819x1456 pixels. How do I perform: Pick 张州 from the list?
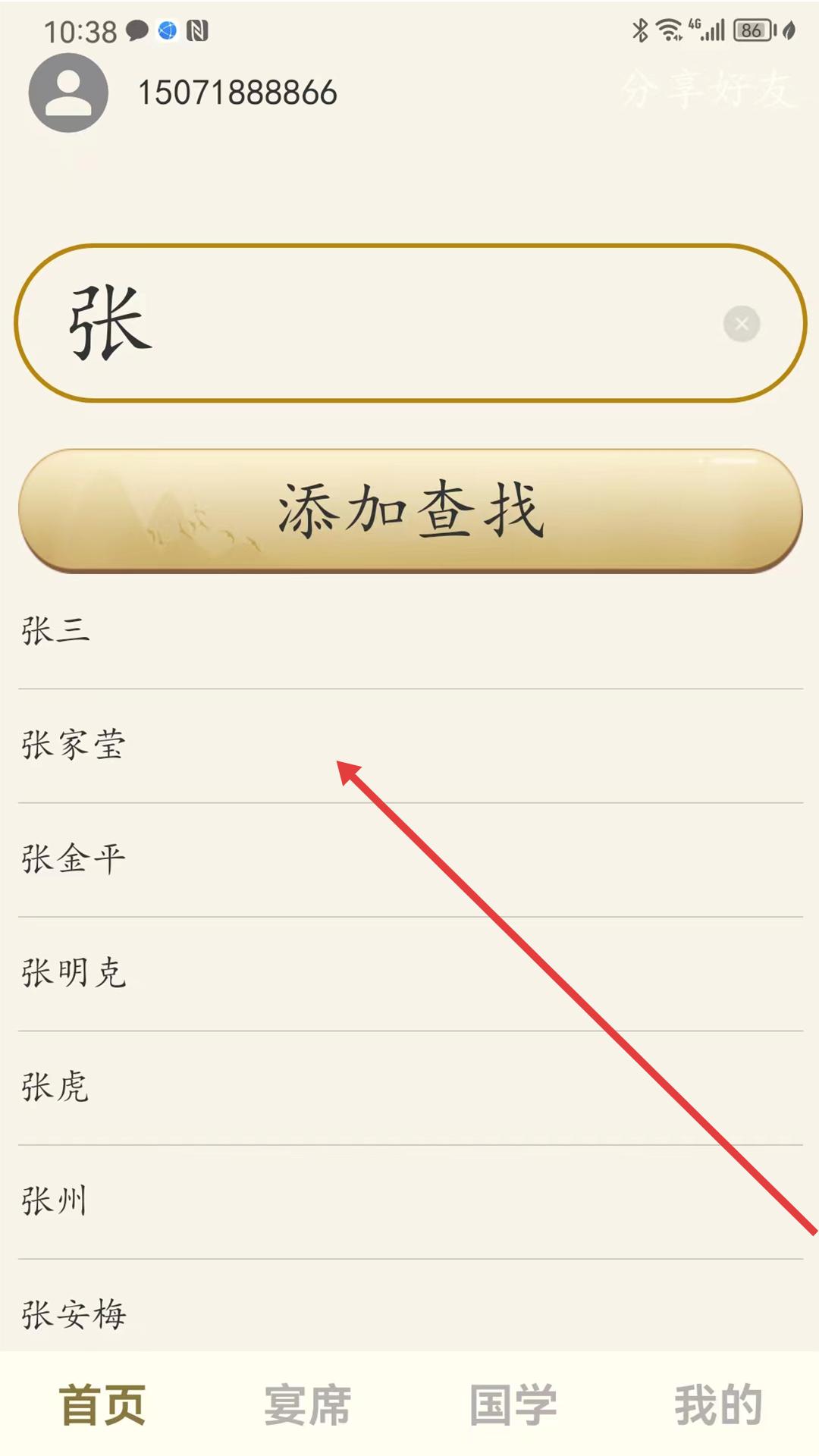tap(410, 1202)
